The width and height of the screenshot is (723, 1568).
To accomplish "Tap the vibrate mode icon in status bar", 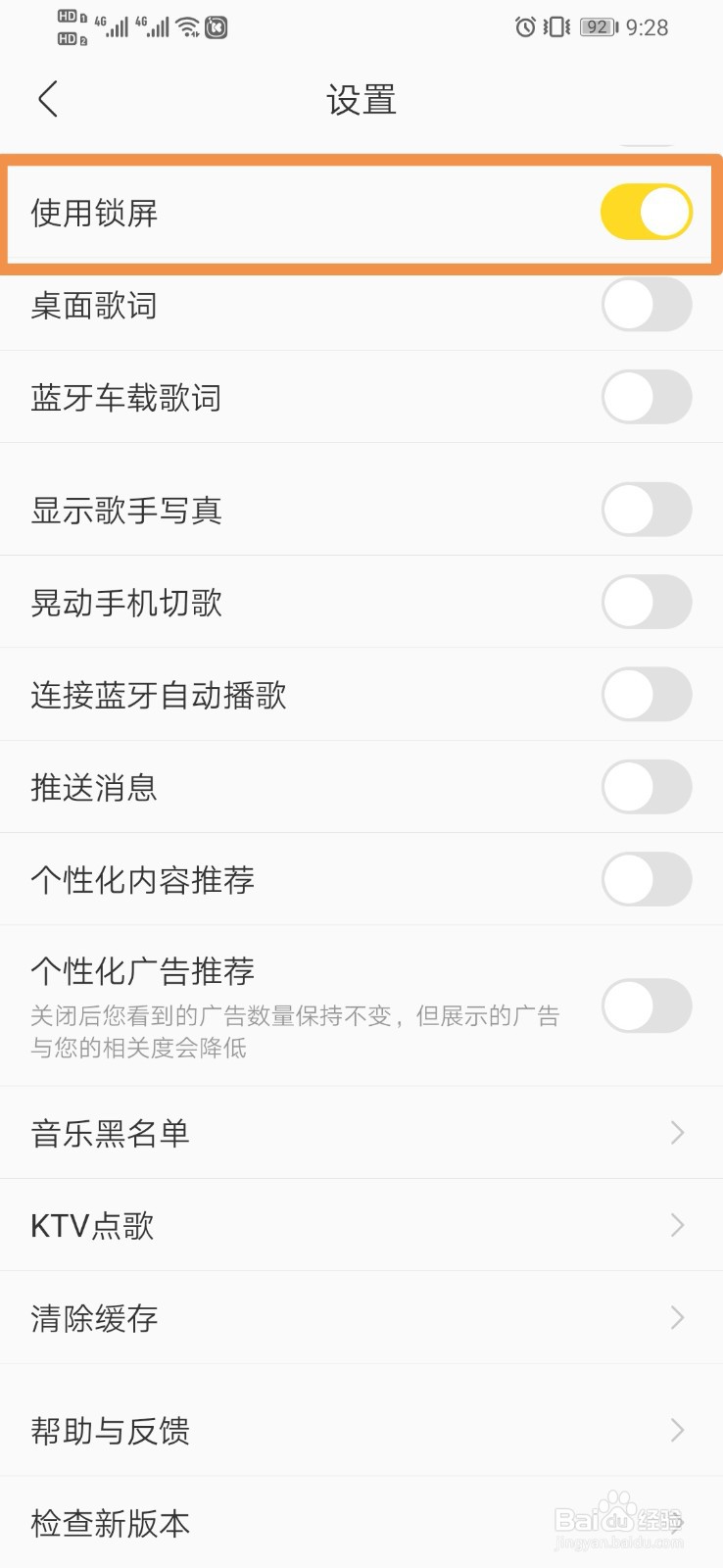I will tap(555, 27).
